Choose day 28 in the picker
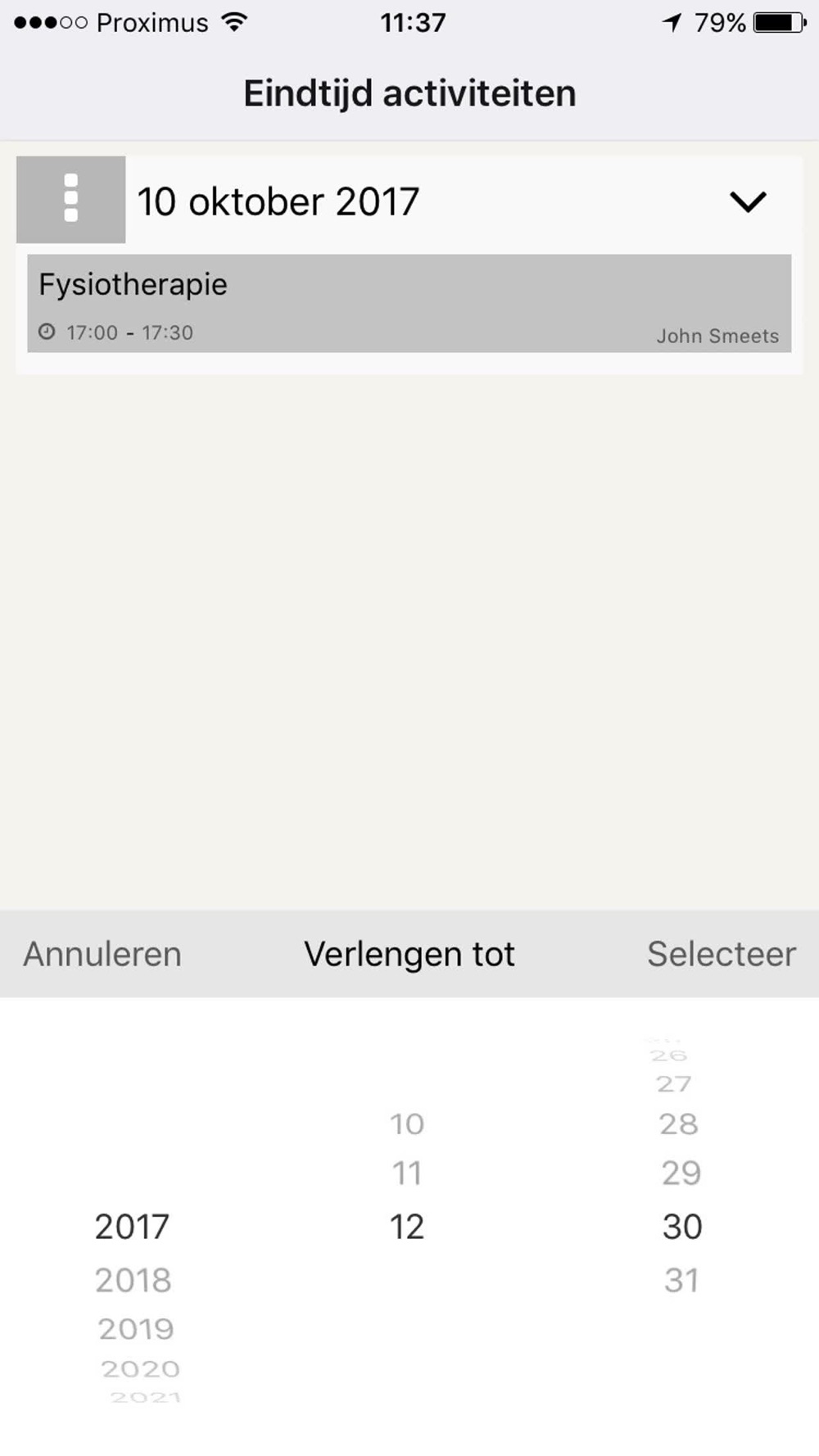819x1456 pixels. [x=679, y=1124]
